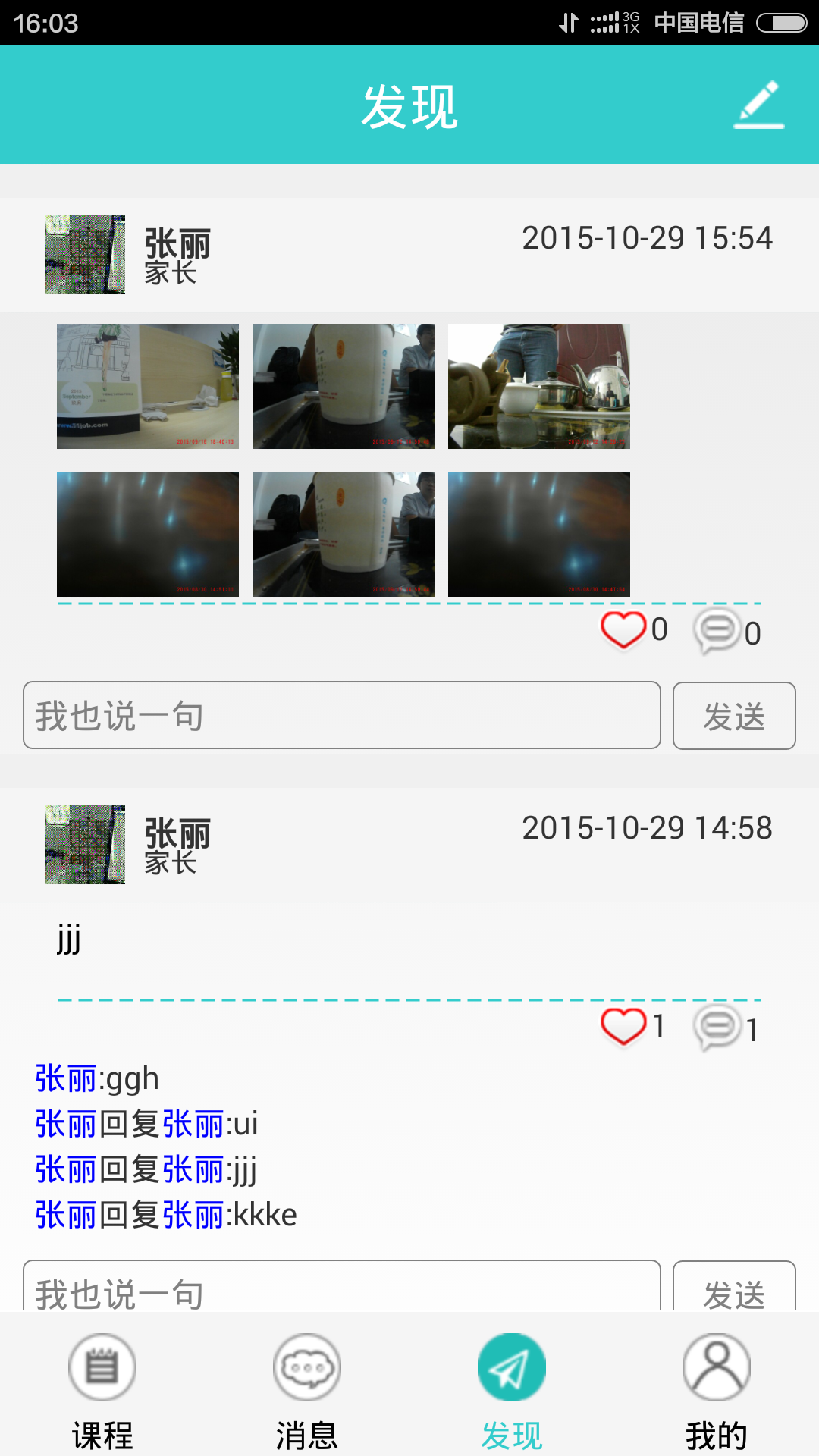Open 张丽's profile from the comment link
Viewport: 819px width, 1456px height.
point(64,1078)
